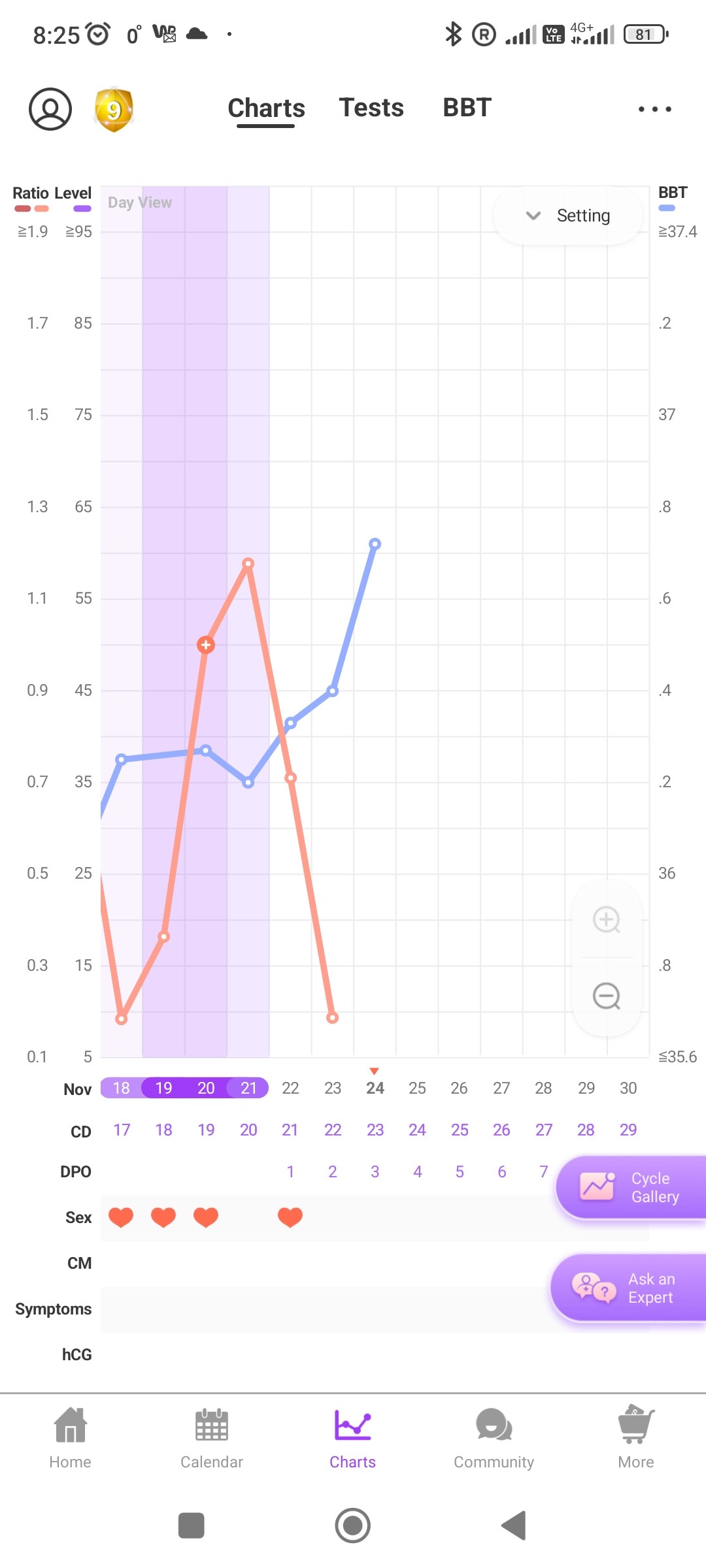Open the More tab
Image resolution: width=706 pixels, height=1568 pixels.
point(635,1437)
